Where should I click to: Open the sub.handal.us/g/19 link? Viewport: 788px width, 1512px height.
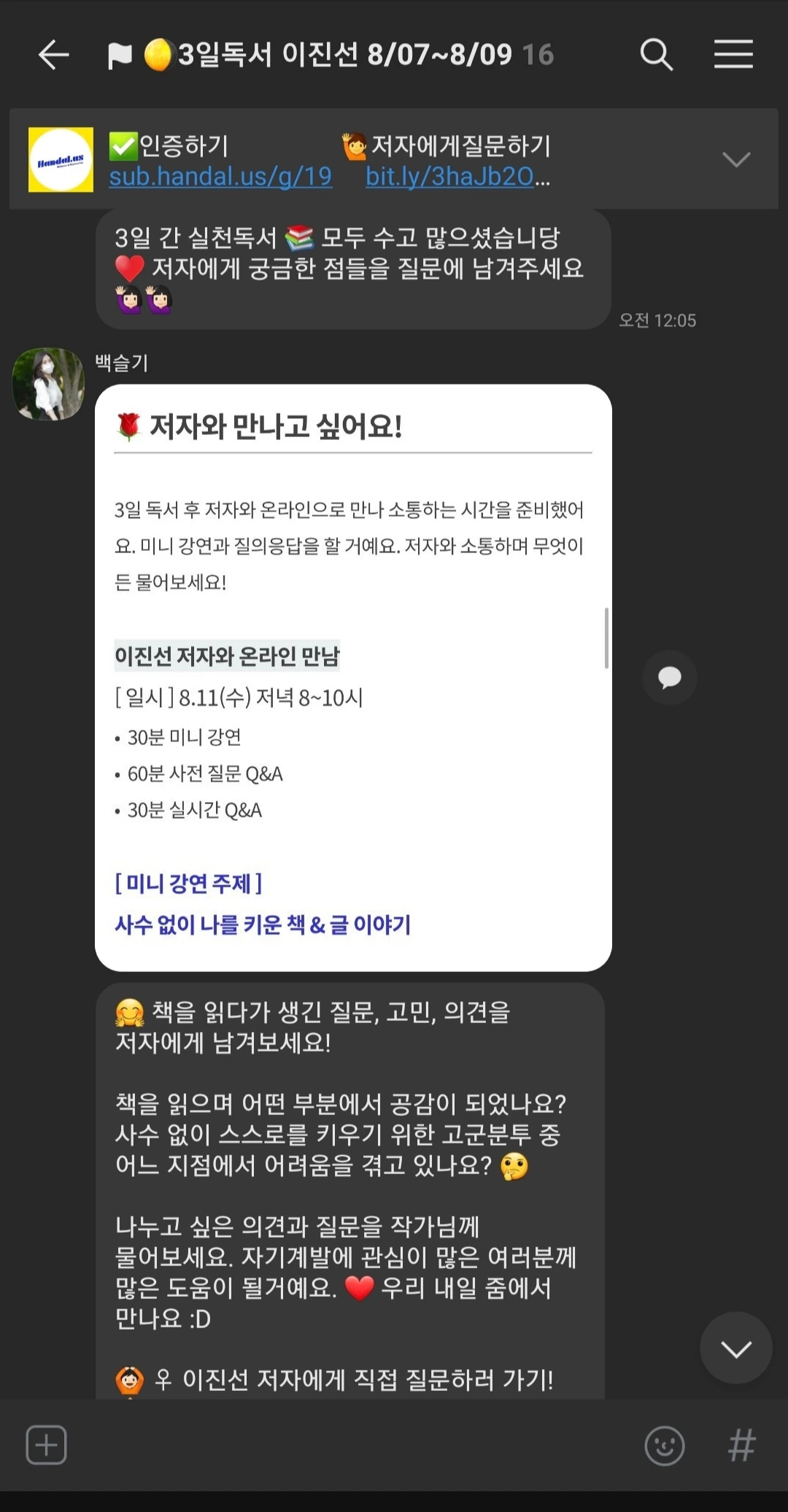(x=220, y=176)
